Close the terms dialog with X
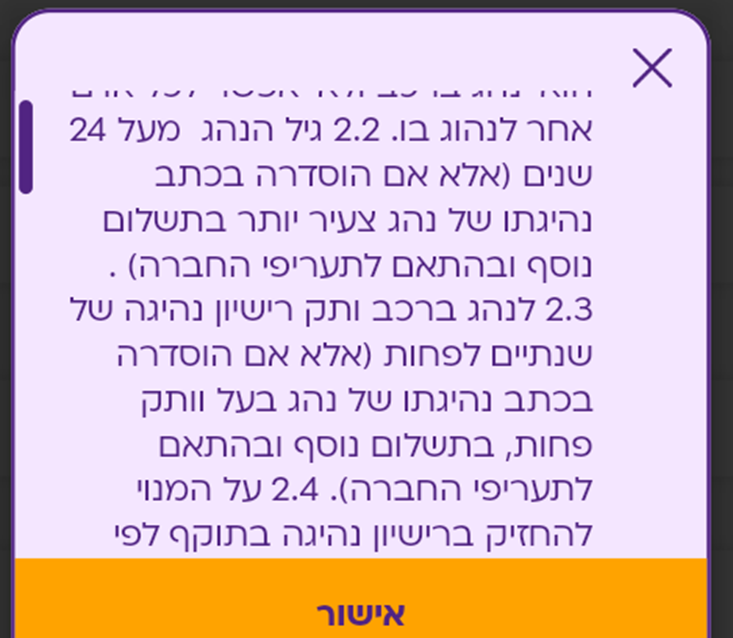Image resolution: width=733 pixels, height=638 pixels. 652,68
